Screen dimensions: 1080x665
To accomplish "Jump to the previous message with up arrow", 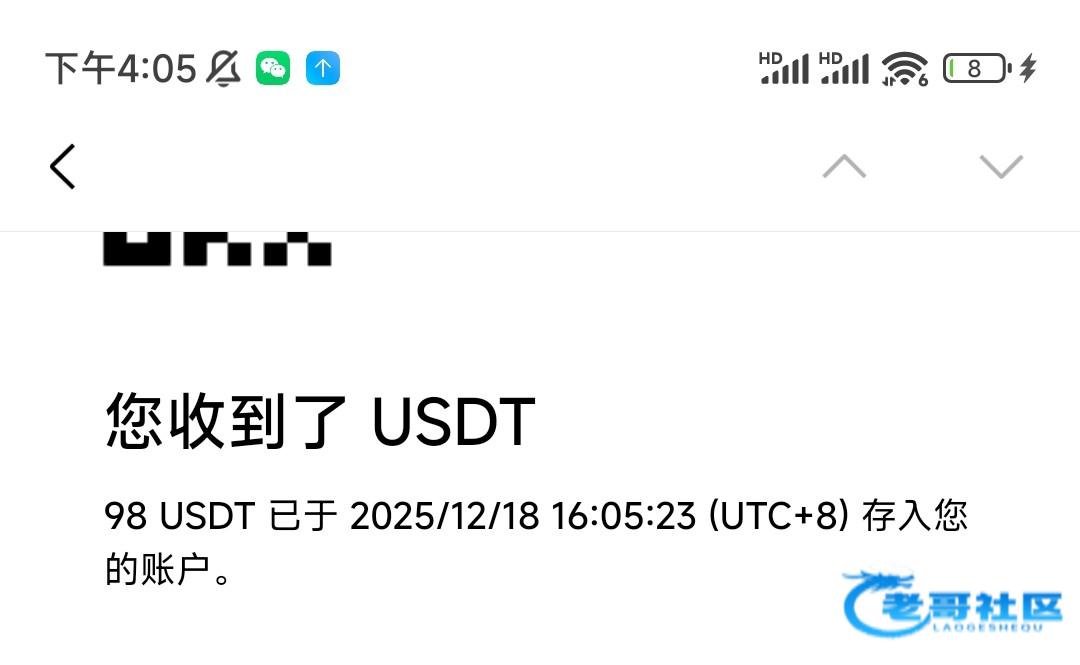I will [844, 166].
